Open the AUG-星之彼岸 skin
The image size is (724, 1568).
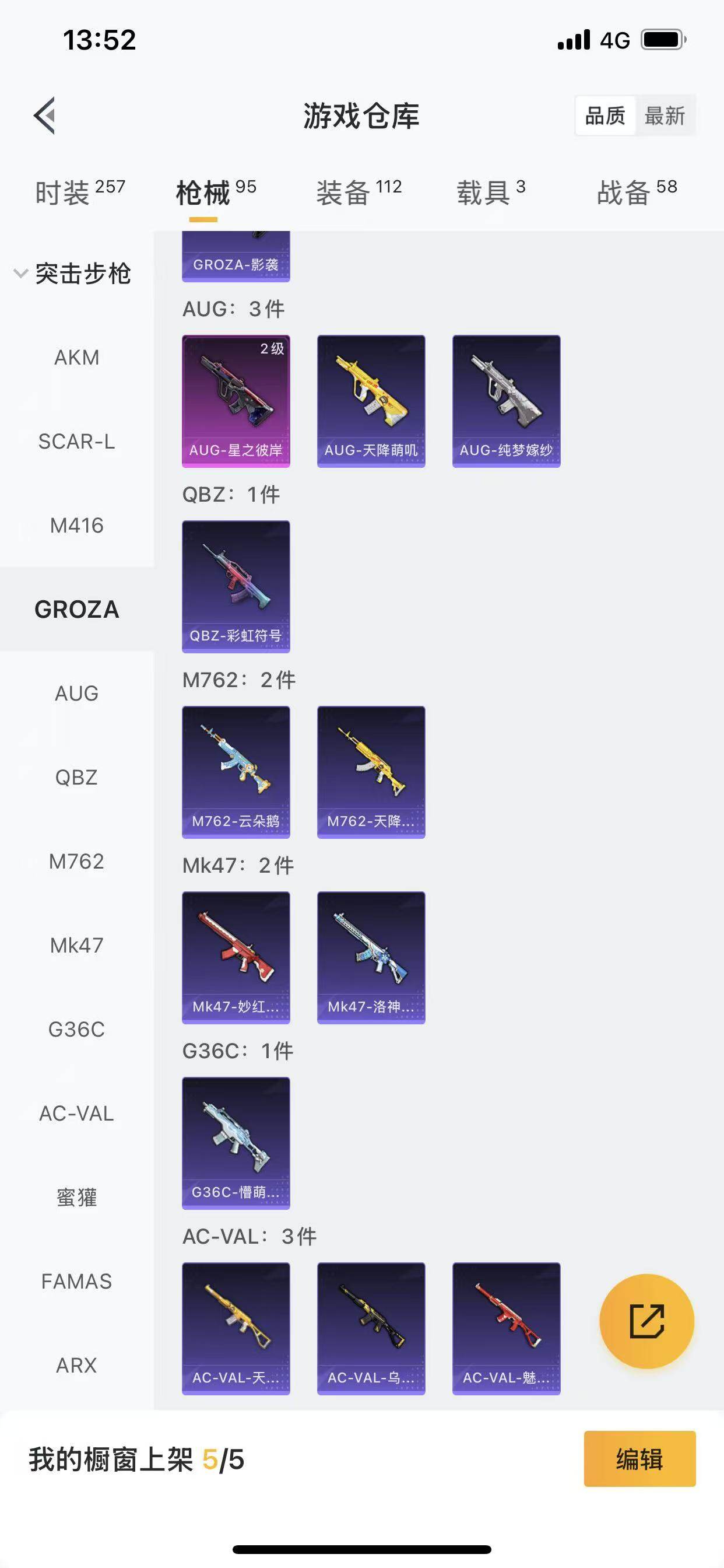236,401
